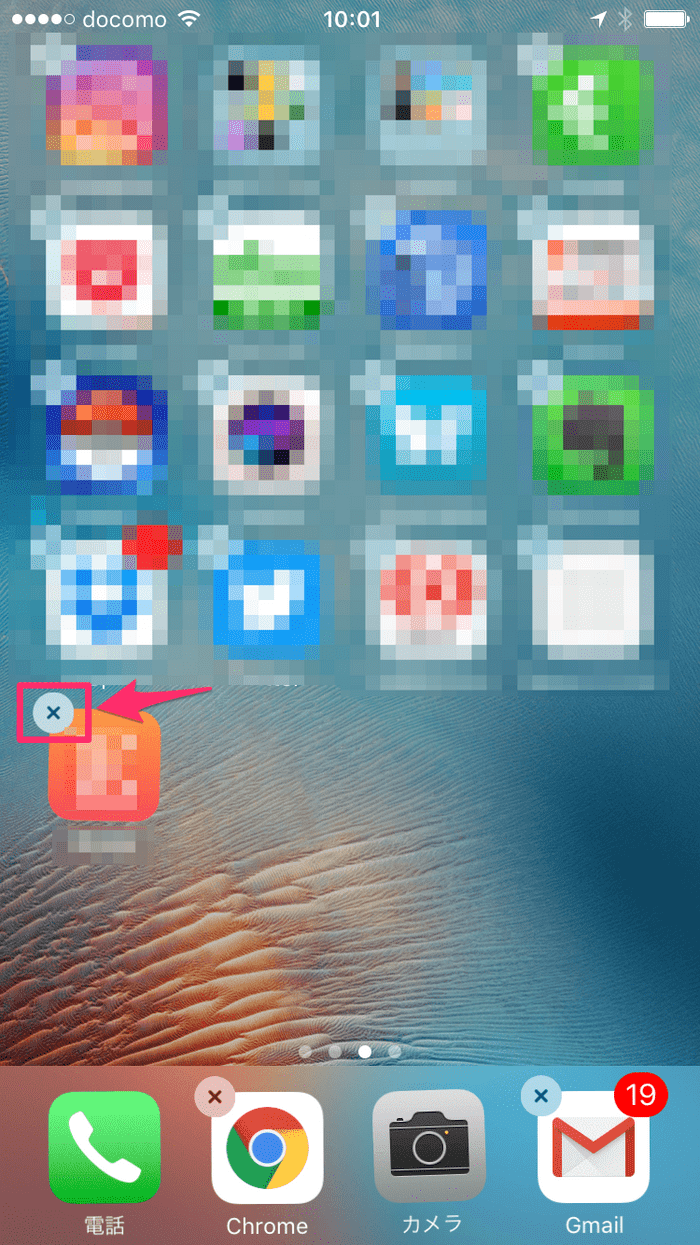This screenshot has height=1245, width=700.
Task: Open the Phone app (電話) in dock
Action: point(104,1146)
